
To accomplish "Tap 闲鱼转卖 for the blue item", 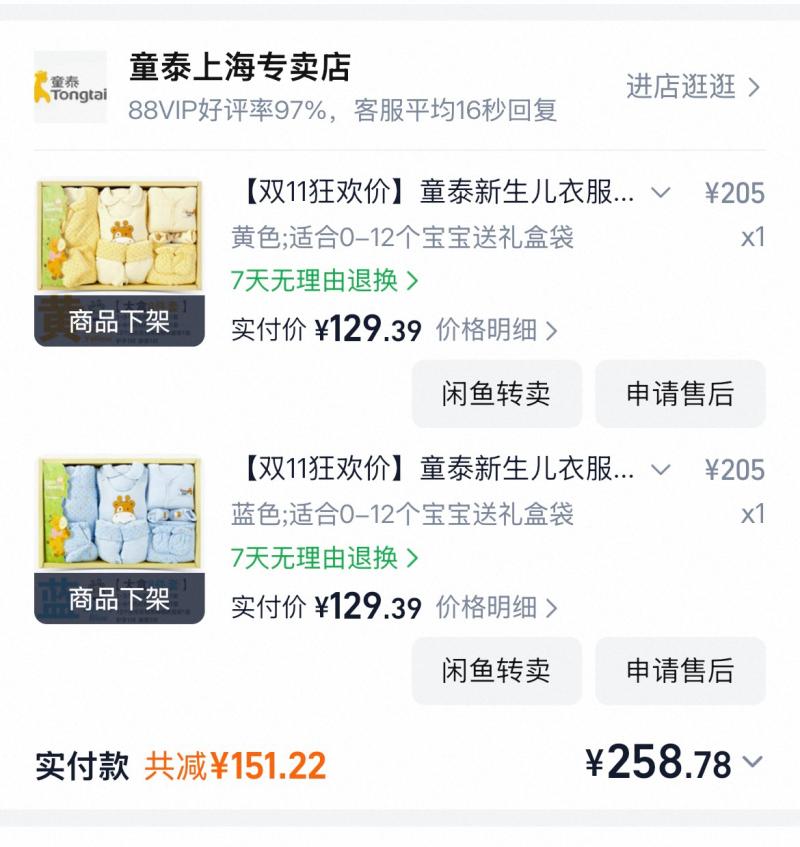I will coord(496,671).
